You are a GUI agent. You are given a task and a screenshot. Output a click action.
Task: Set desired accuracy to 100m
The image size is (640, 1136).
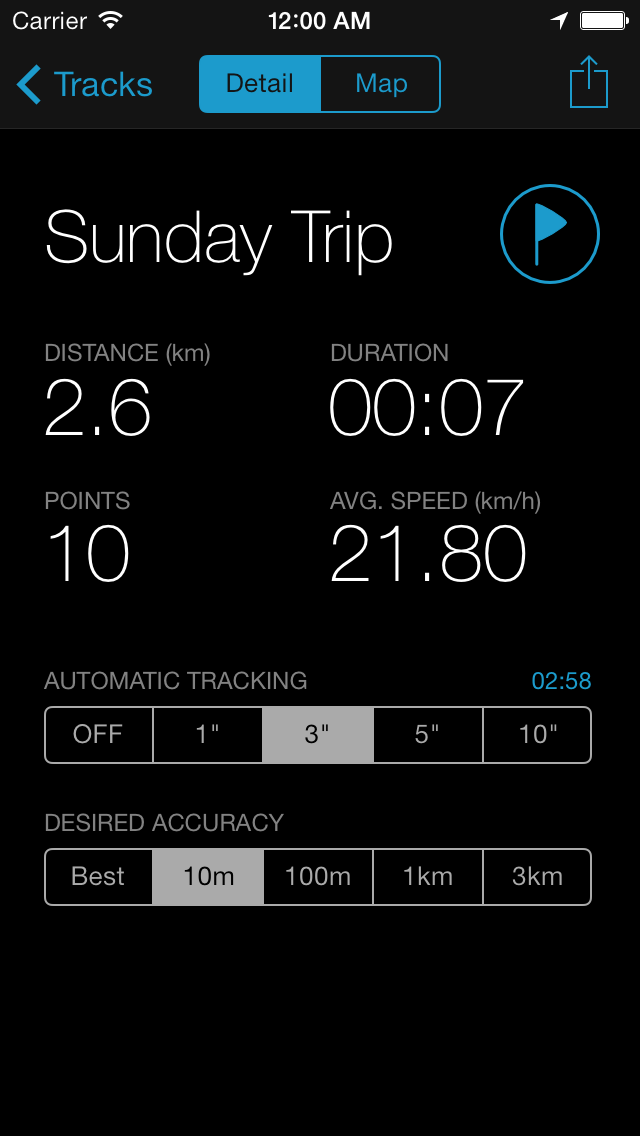[x=318, y=877]
